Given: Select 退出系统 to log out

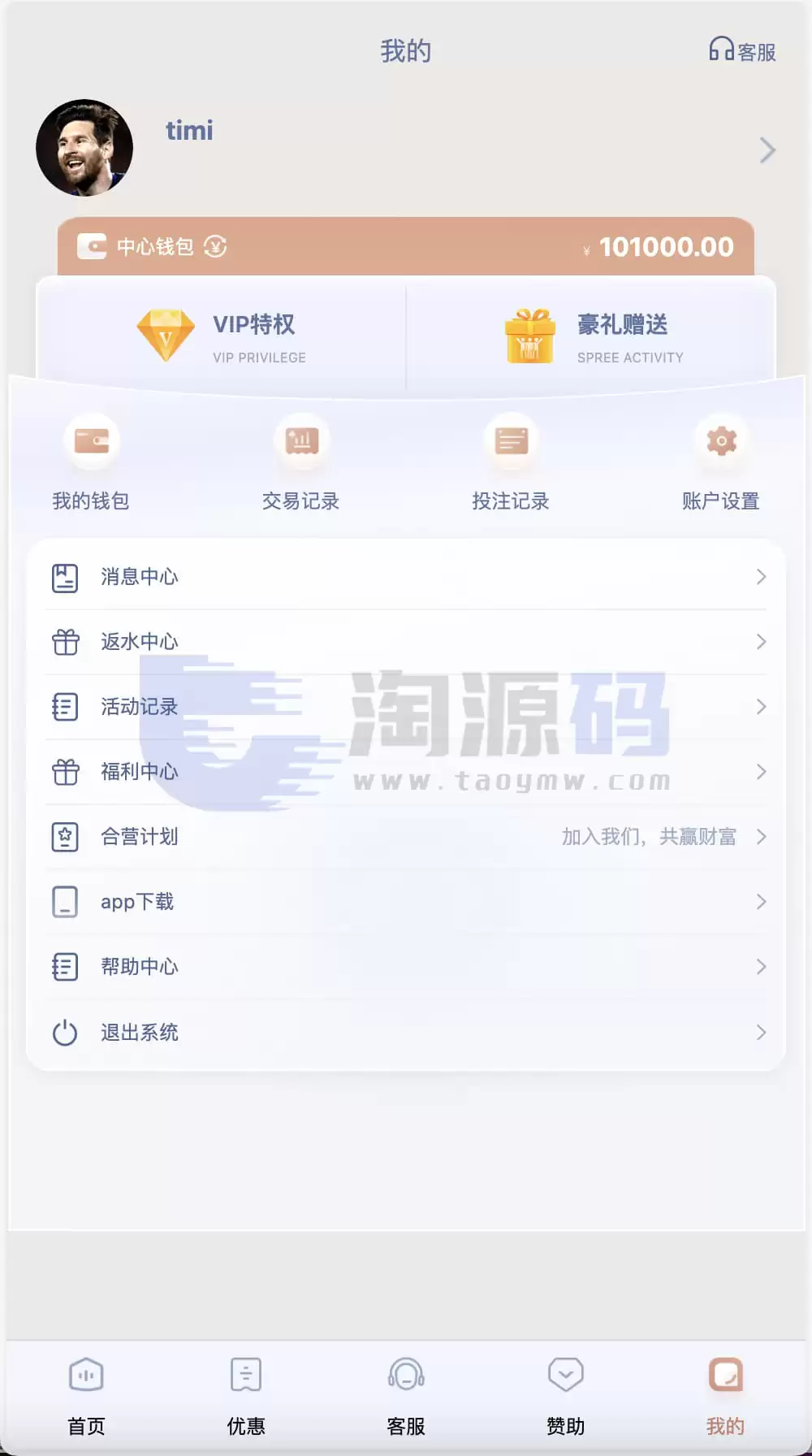Looking at the screenshot, I should click(x=406, y=1033).
